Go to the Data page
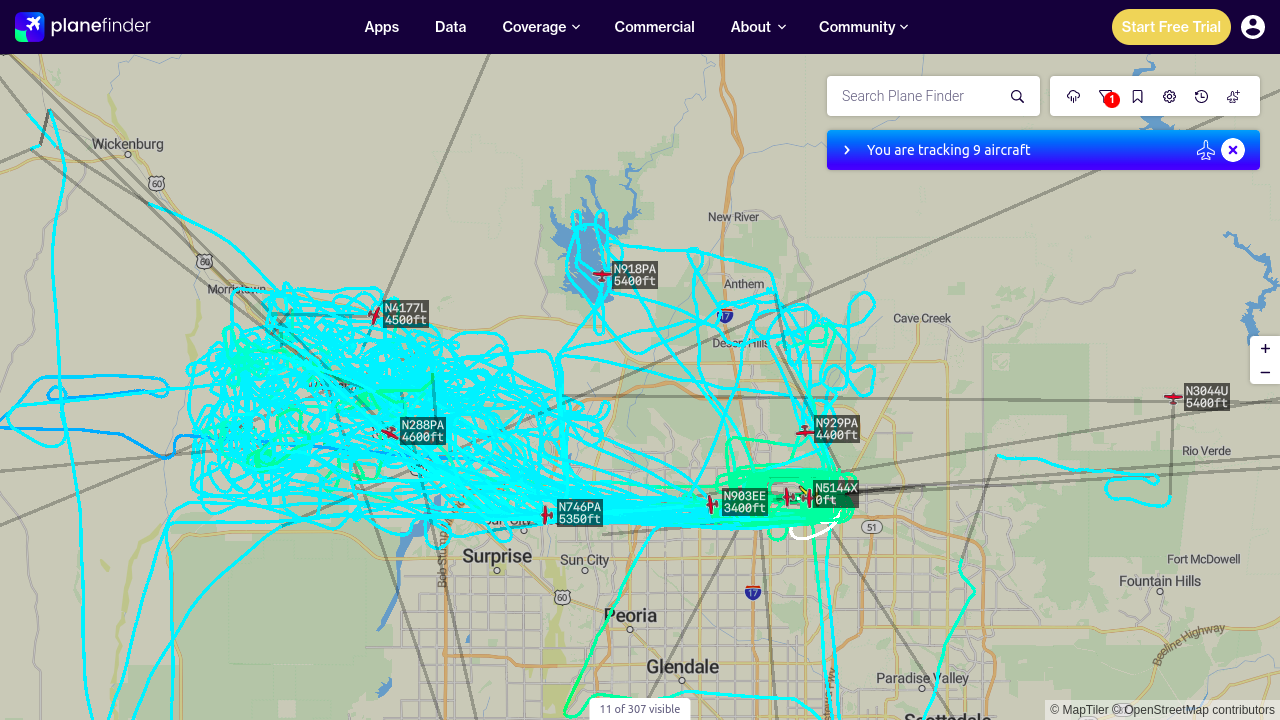The height and width of the screenshot is (720, 1280). (x=451, y=27)
